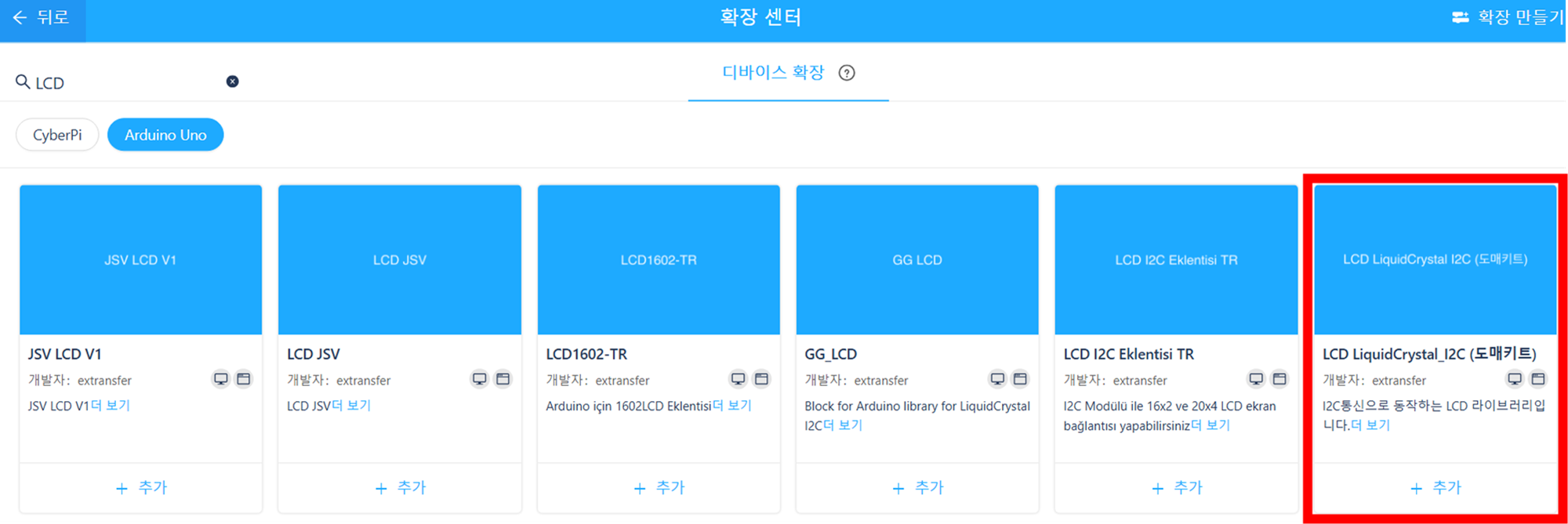Expand 더 보기 on the JSV LCD V1 card
Viewport: 1568px width, 524px height.
pos(111,405)
